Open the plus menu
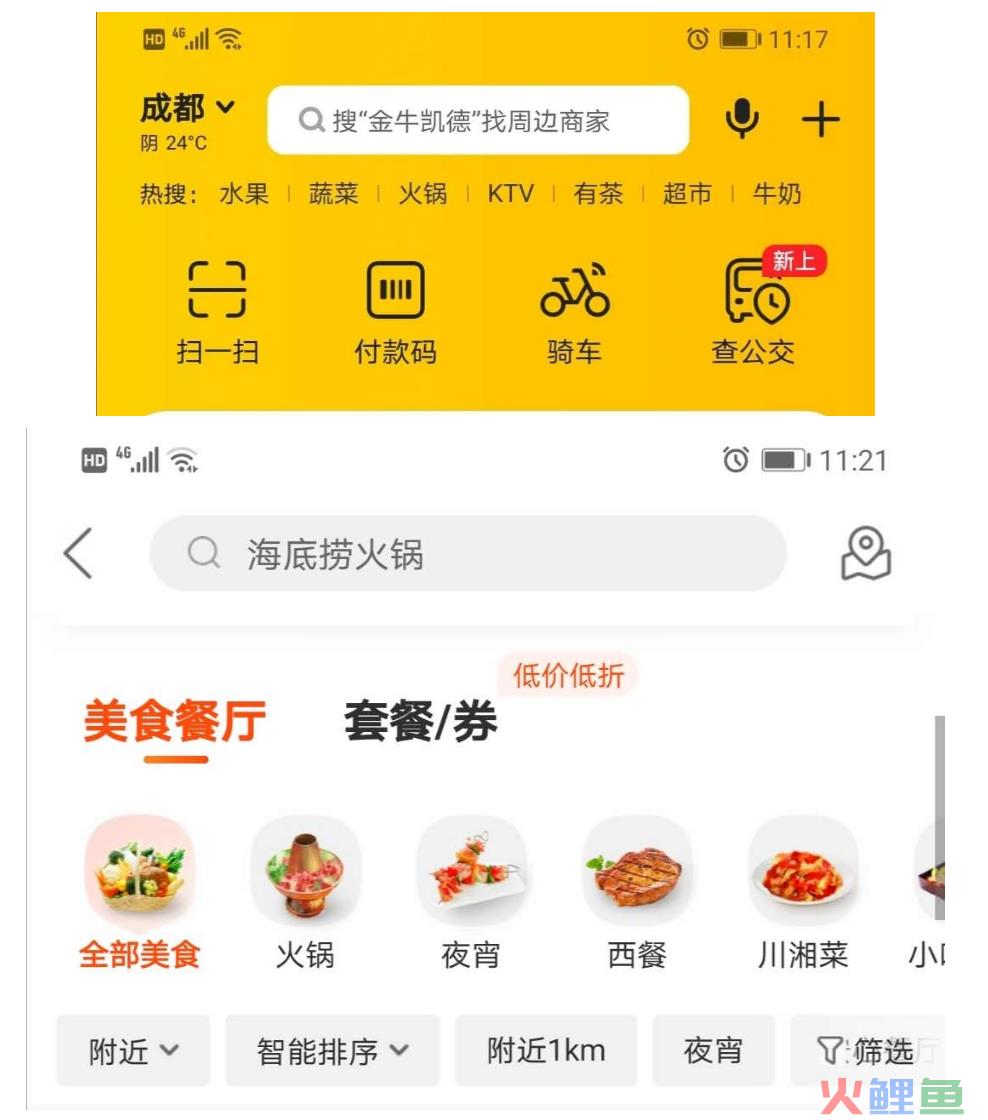This screenshot has width=988, height=1120. (820, 120)
